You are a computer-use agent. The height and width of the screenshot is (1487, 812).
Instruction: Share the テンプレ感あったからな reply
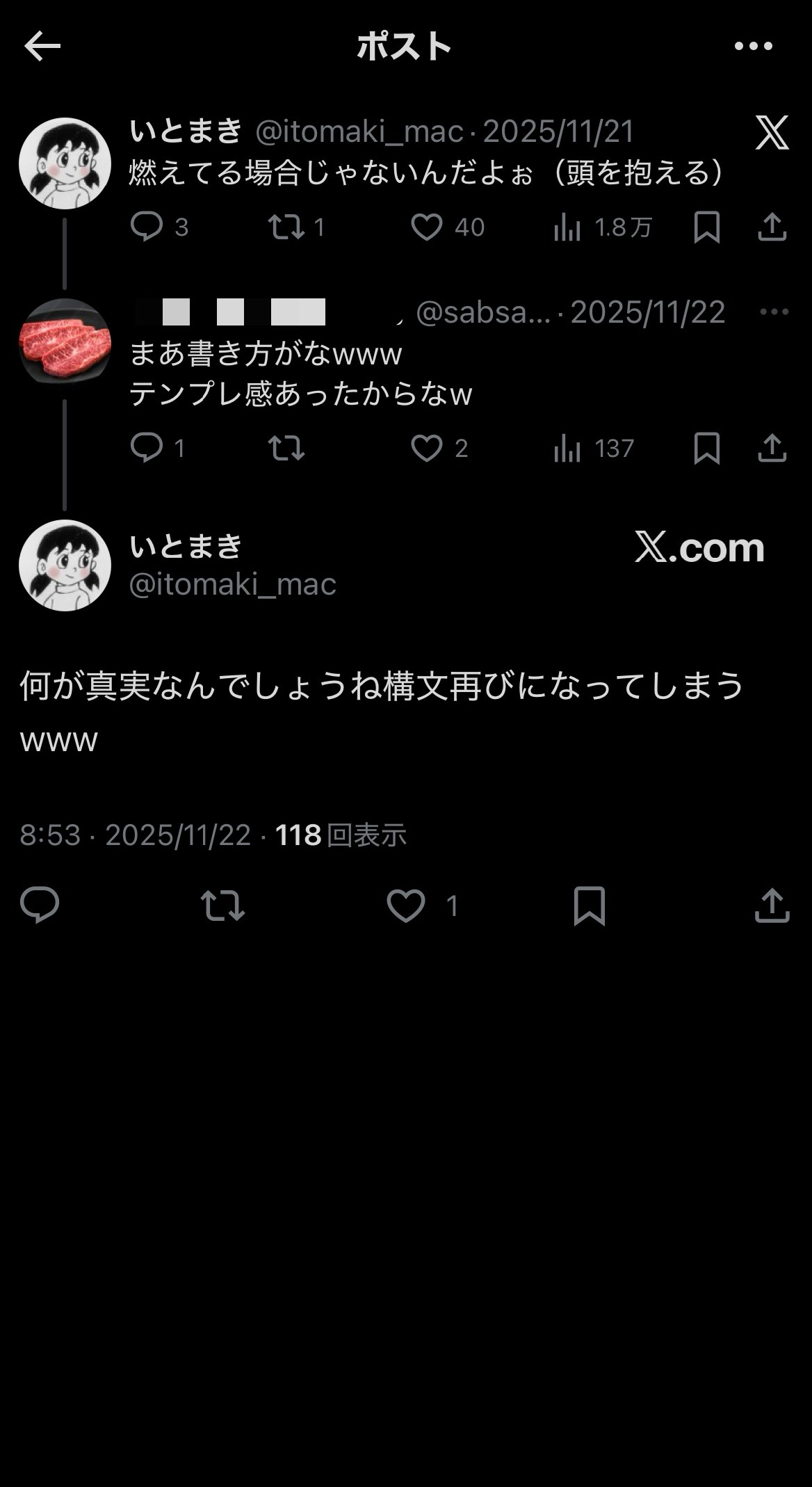click(x=772, y=448)
